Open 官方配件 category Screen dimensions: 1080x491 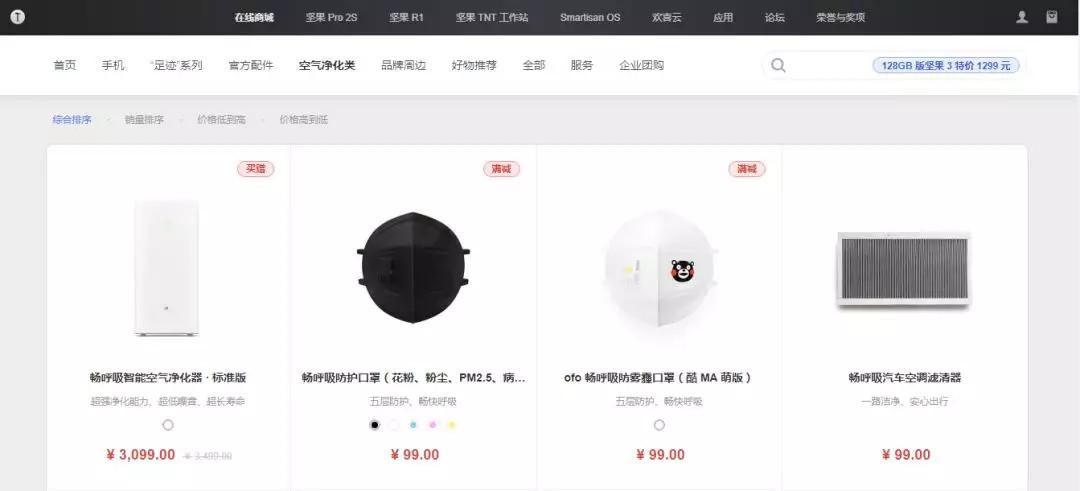point(250,65)
